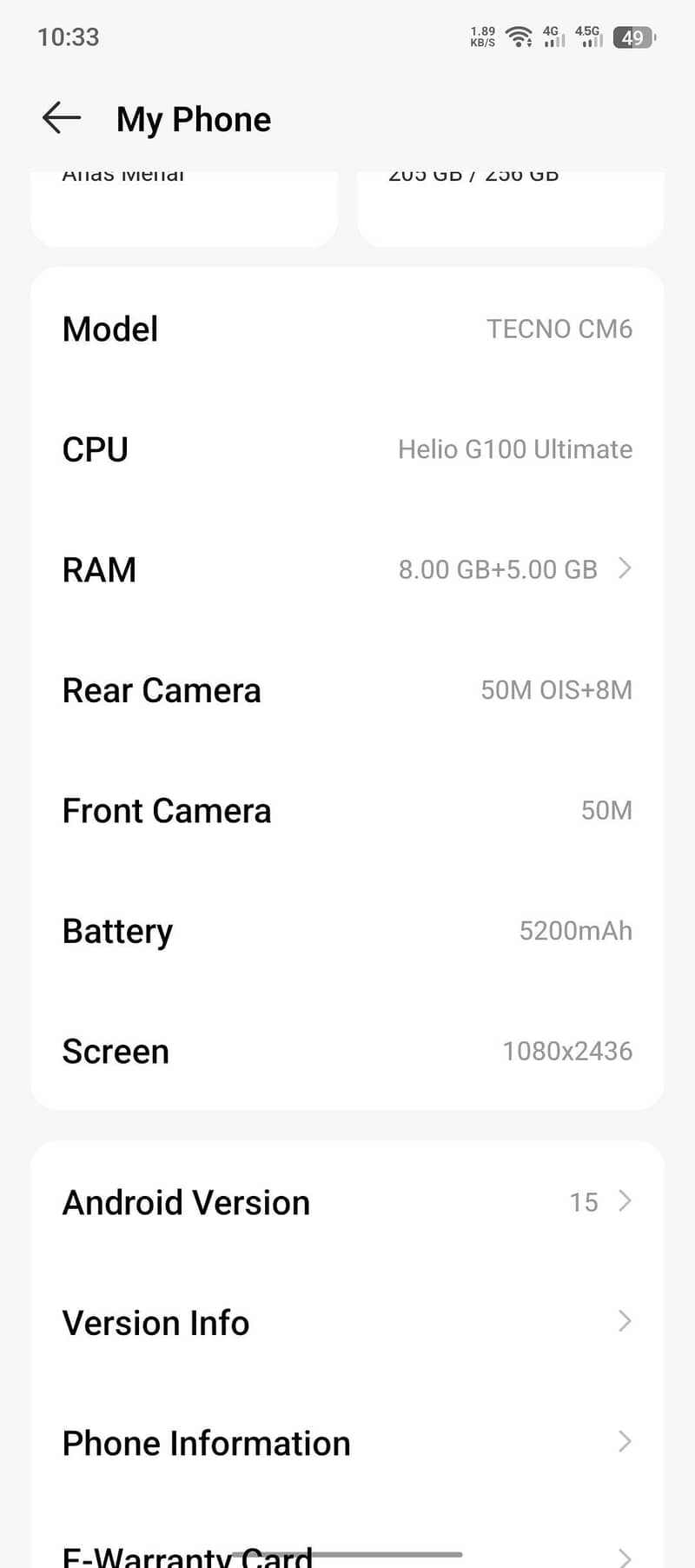Open Android Version details
The width and height of the screenshot is (695, 1568).
347,1202
